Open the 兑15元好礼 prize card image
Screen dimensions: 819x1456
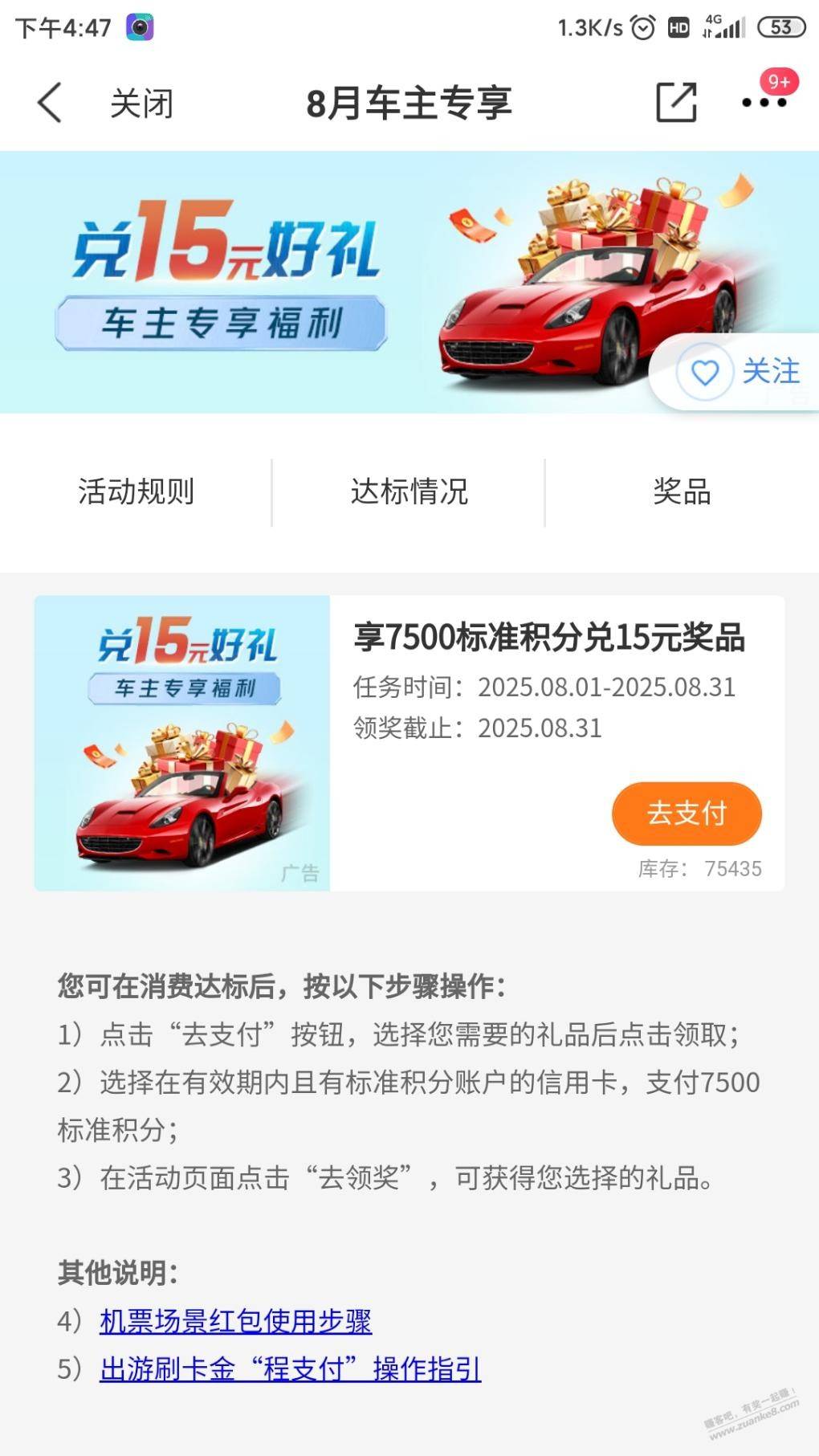coord(182,743)
